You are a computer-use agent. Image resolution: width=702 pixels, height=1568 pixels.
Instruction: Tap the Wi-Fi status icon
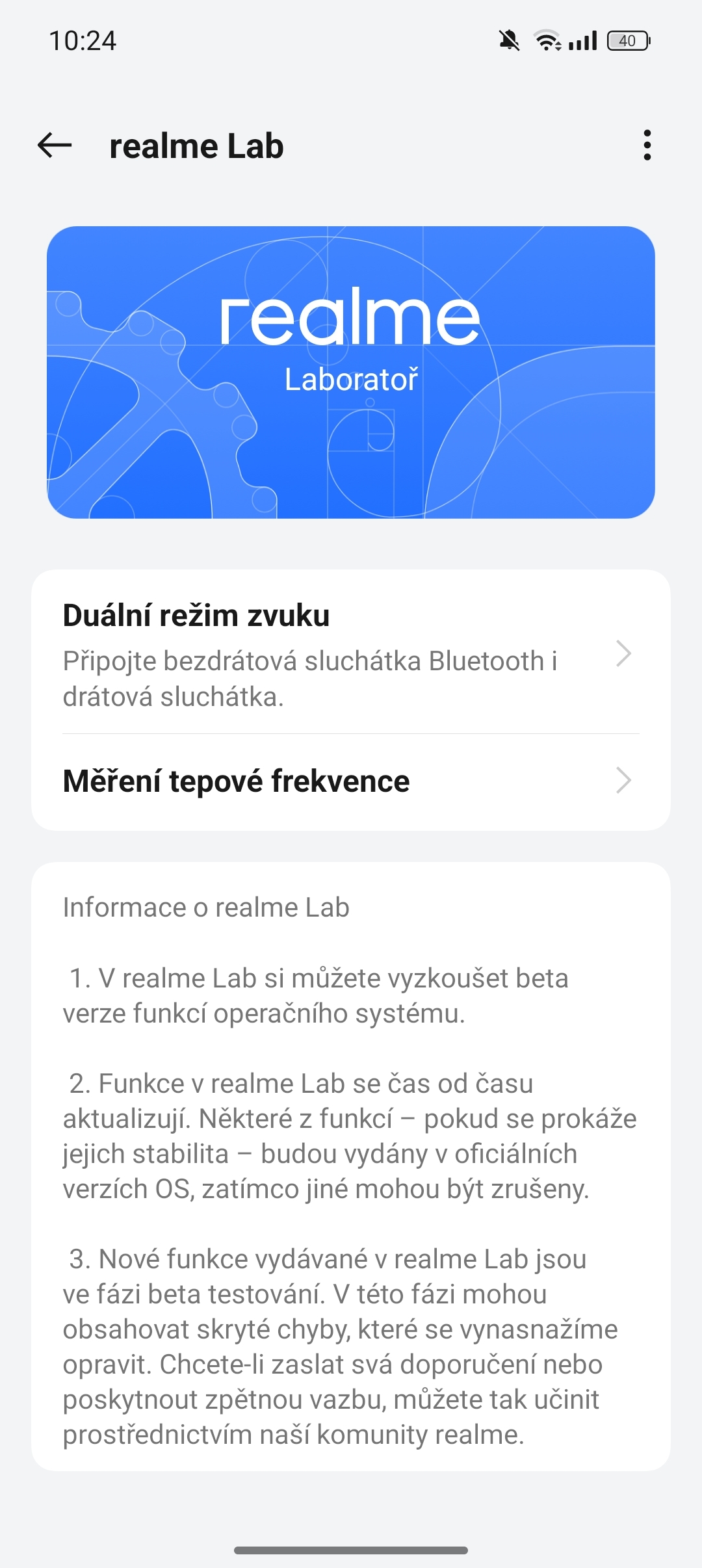546,41
